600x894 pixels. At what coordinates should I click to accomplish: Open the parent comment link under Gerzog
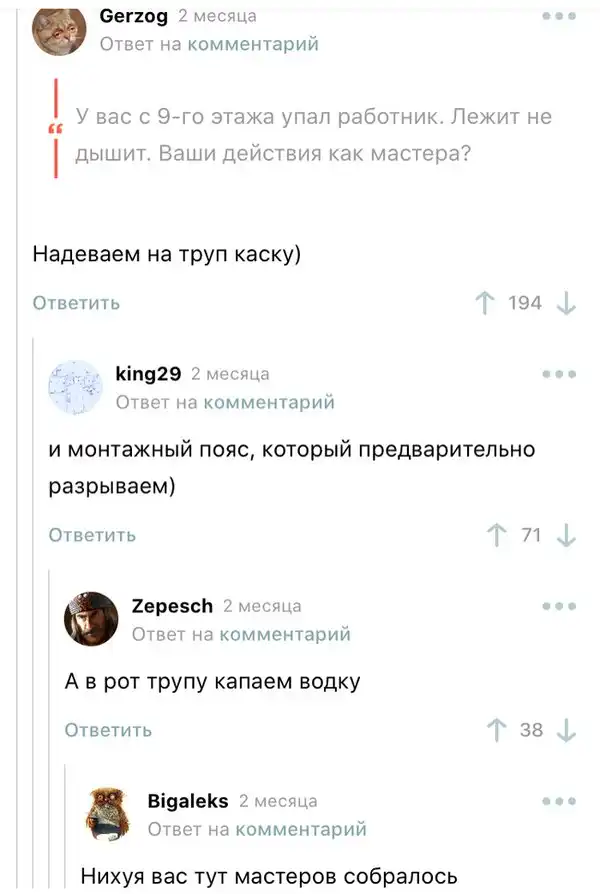click(x=253, y=43)
